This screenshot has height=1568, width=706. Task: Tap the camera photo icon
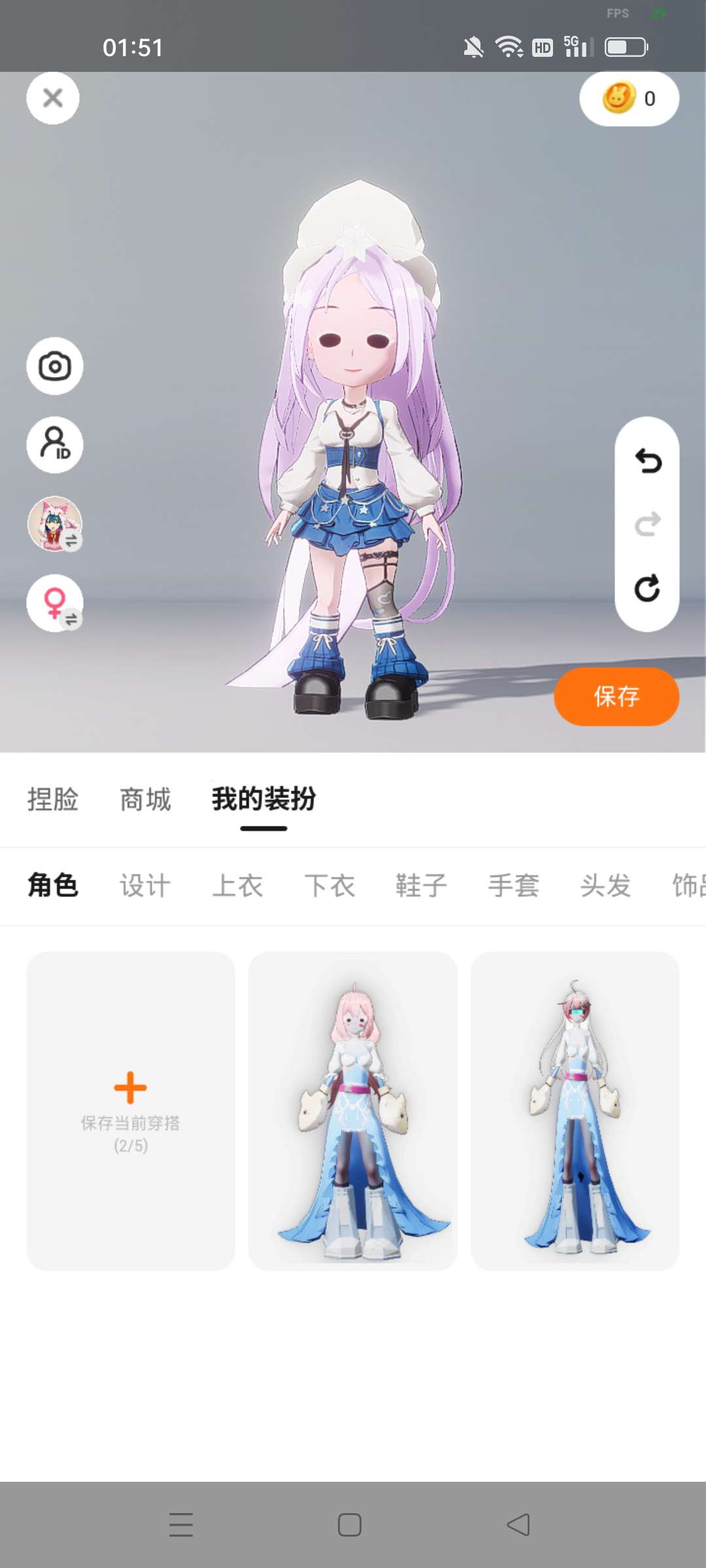(55, 366)
